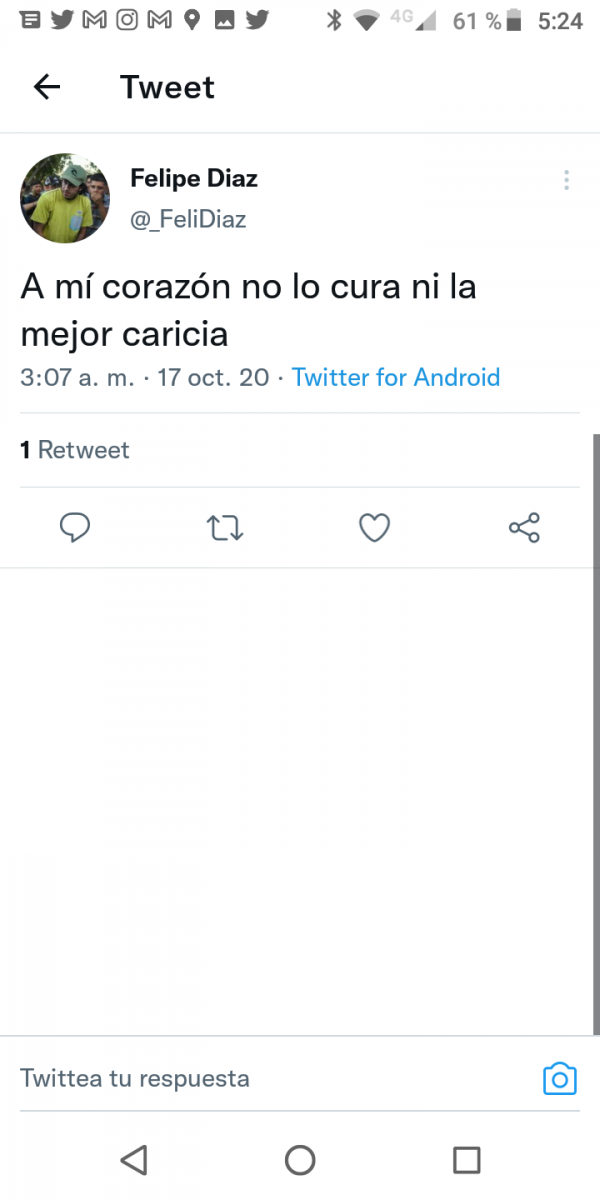
Task: Open the tweet's overflow menu
Action: coord(566,180)
